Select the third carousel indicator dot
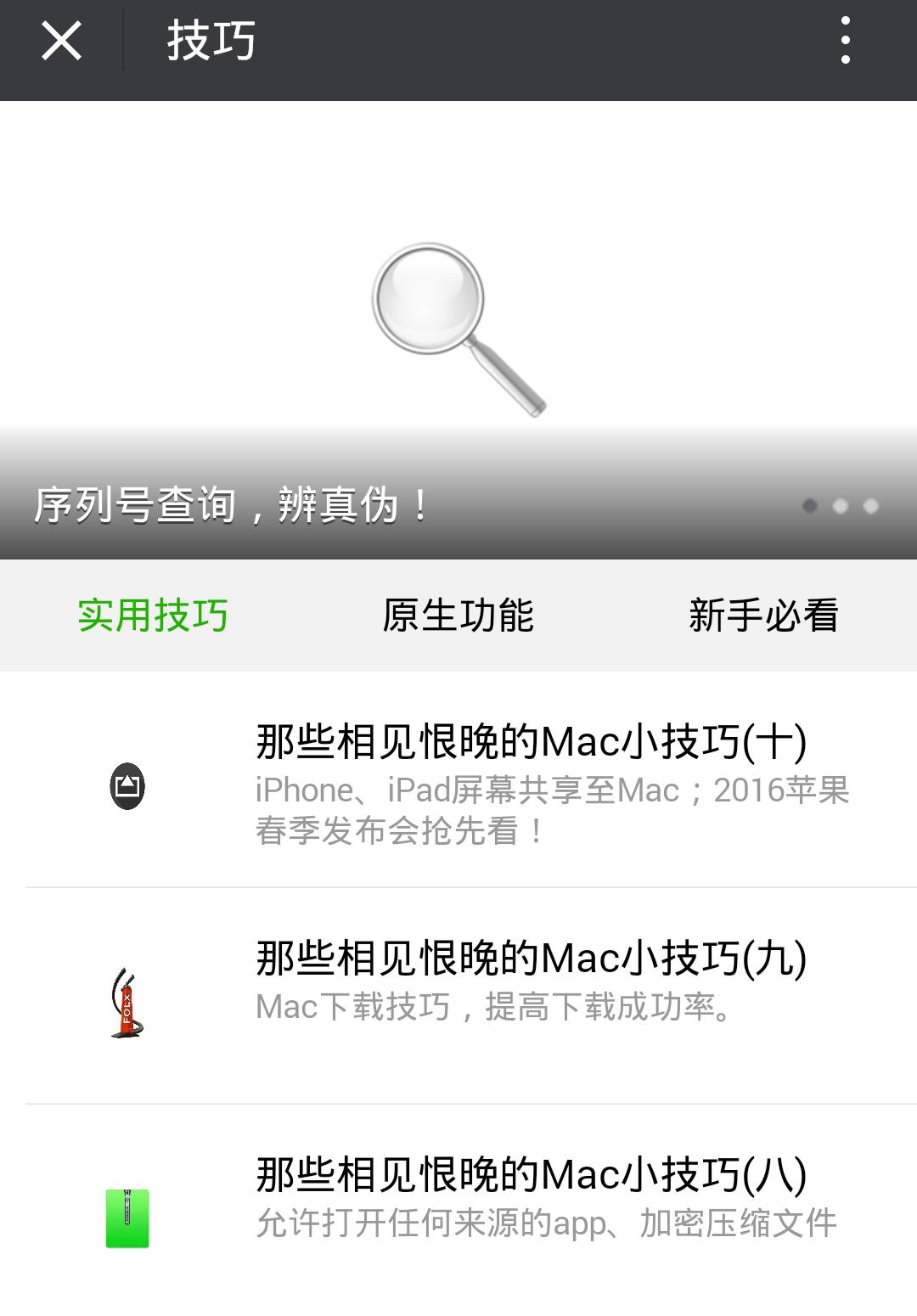The height and width of the screenshot is (1316, 917). (x=873, y=504)
